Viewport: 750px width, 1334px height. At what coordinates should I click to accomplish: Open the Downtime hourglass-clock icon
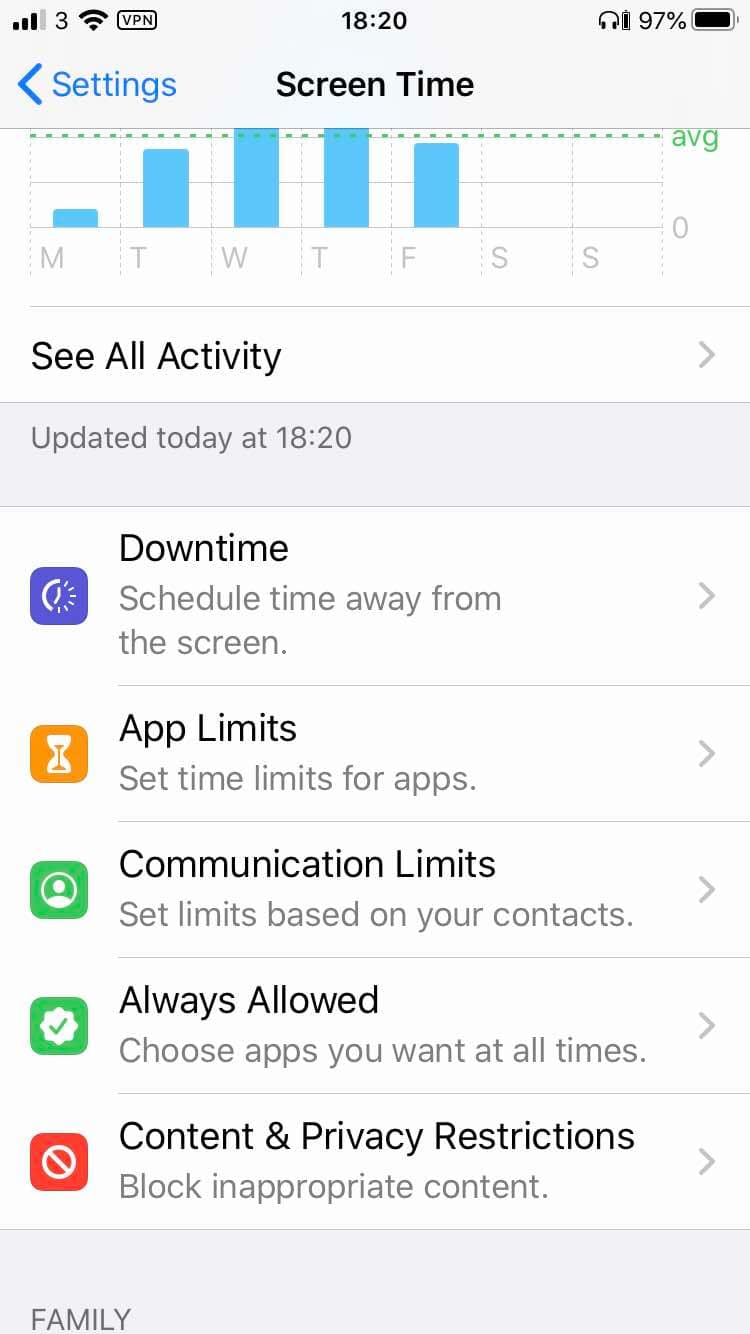click(x=59, y=595)
